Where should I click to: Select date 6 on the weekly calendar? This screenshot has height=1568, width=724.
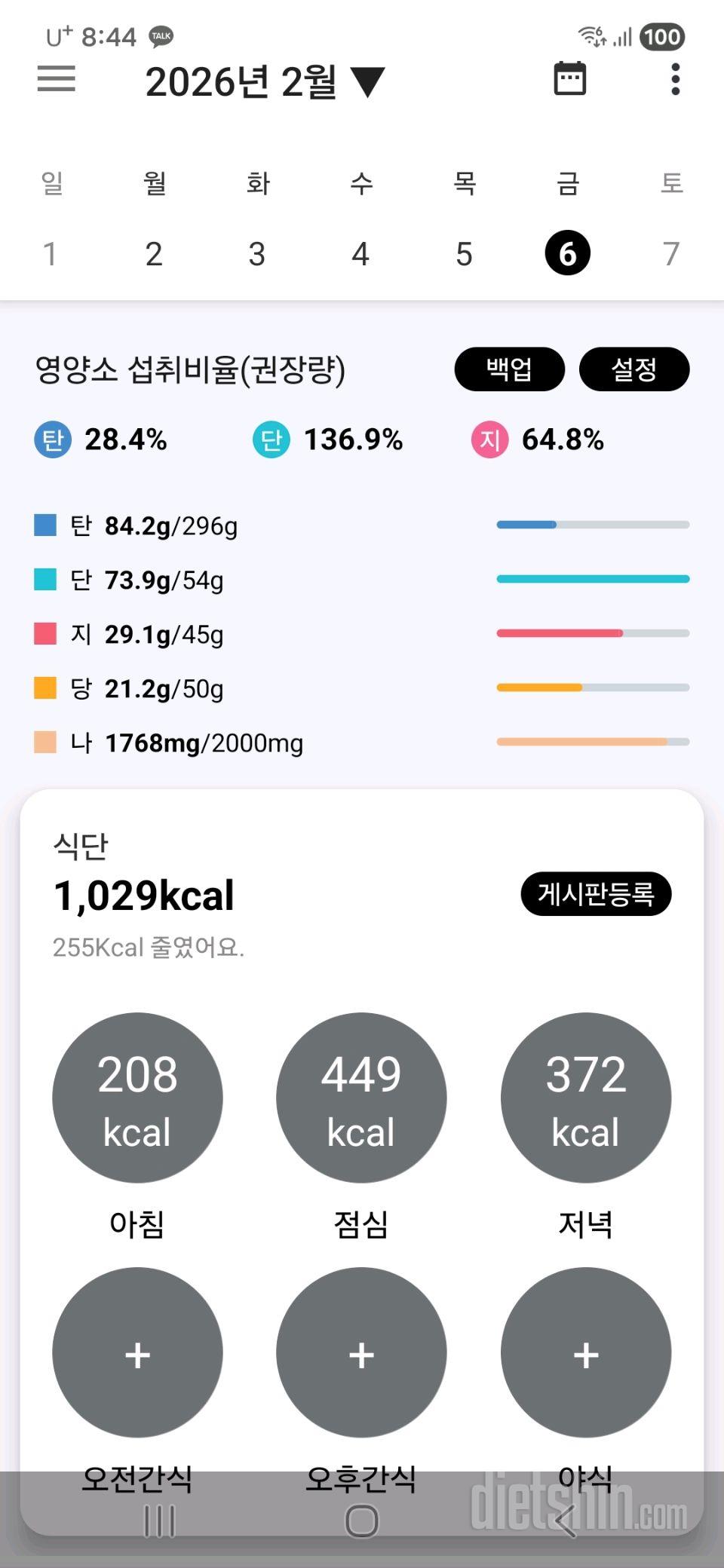[567, 252]
